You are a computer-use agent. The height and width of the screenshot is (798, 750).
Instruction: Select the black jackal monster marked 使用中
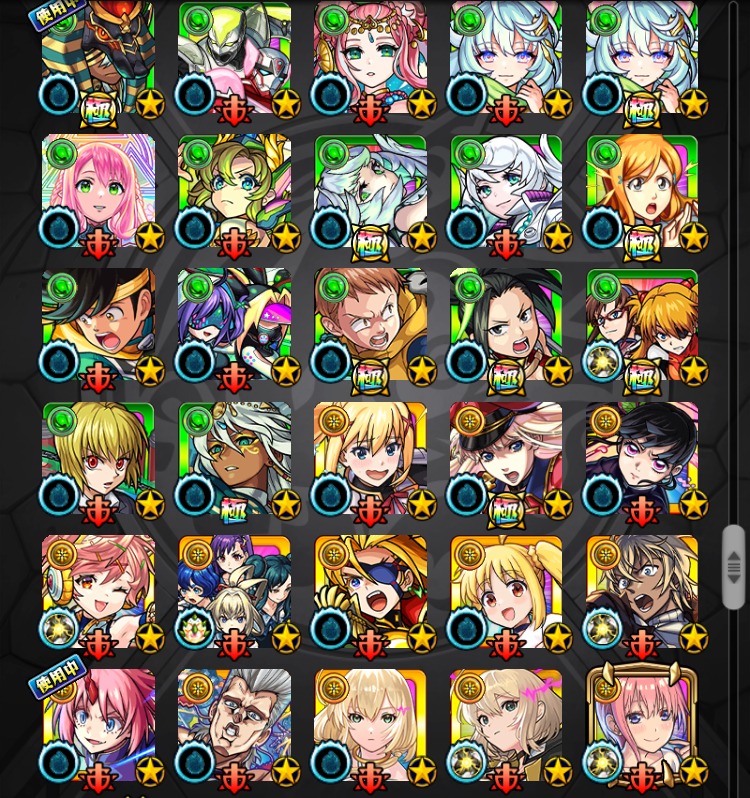coord(98,58)
